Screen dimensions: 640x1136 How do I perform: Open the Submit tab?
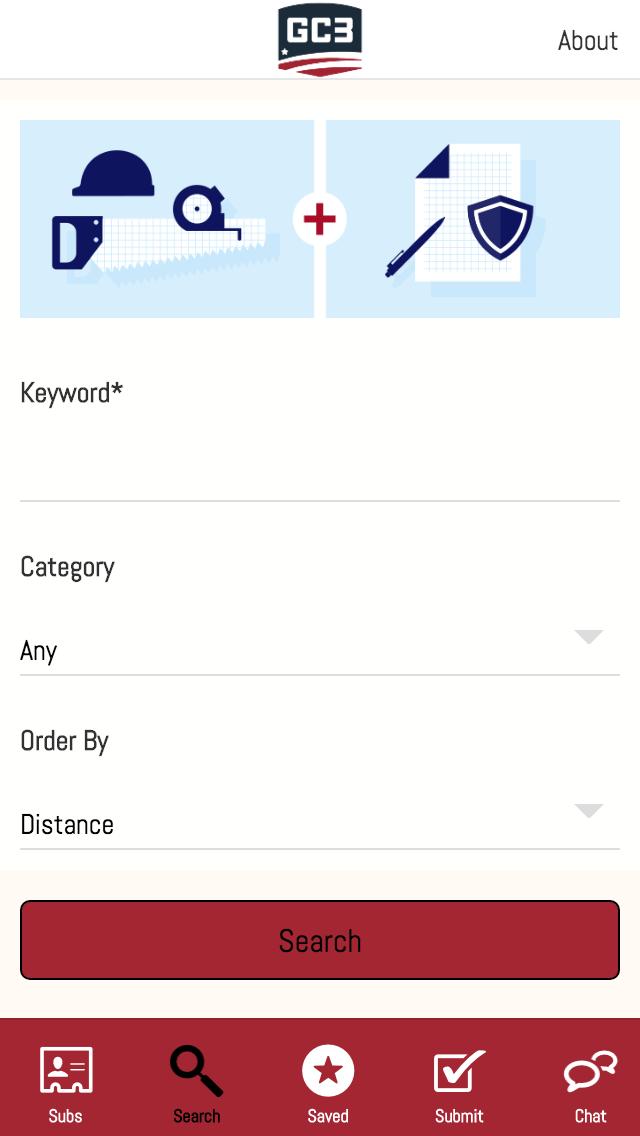[x=459, y=1083]
